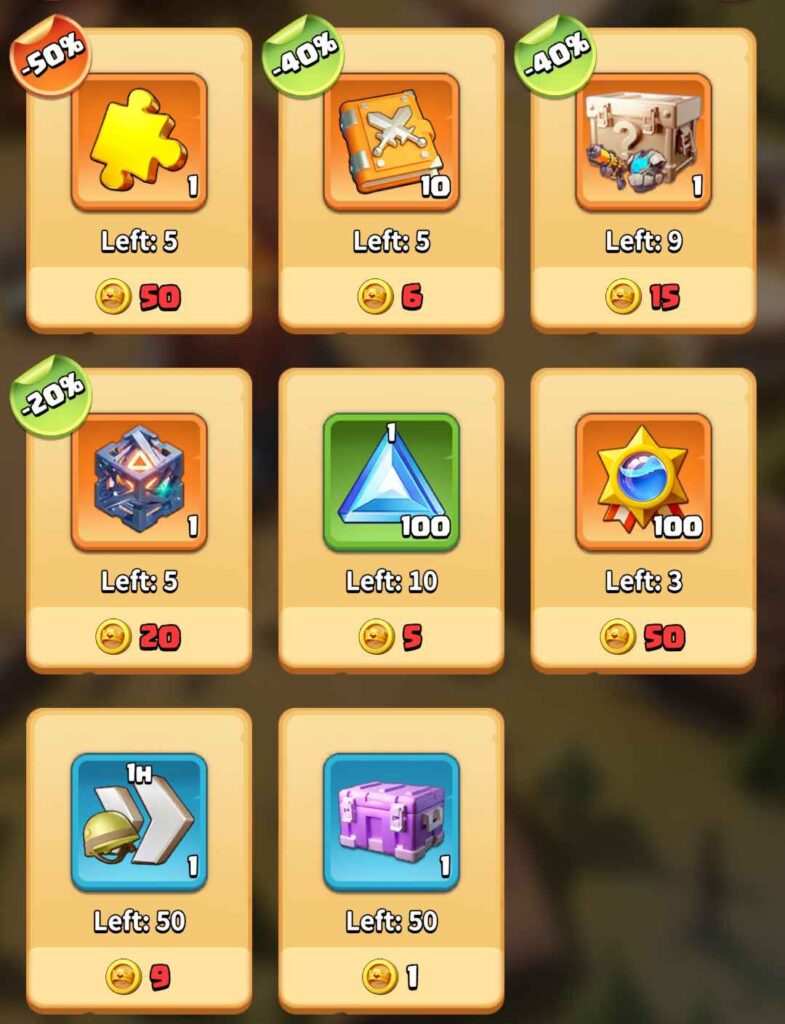The image size is (785, 1024).
Task: Select the gold star medal for 50 coins
Action: [x=643, y=637]
